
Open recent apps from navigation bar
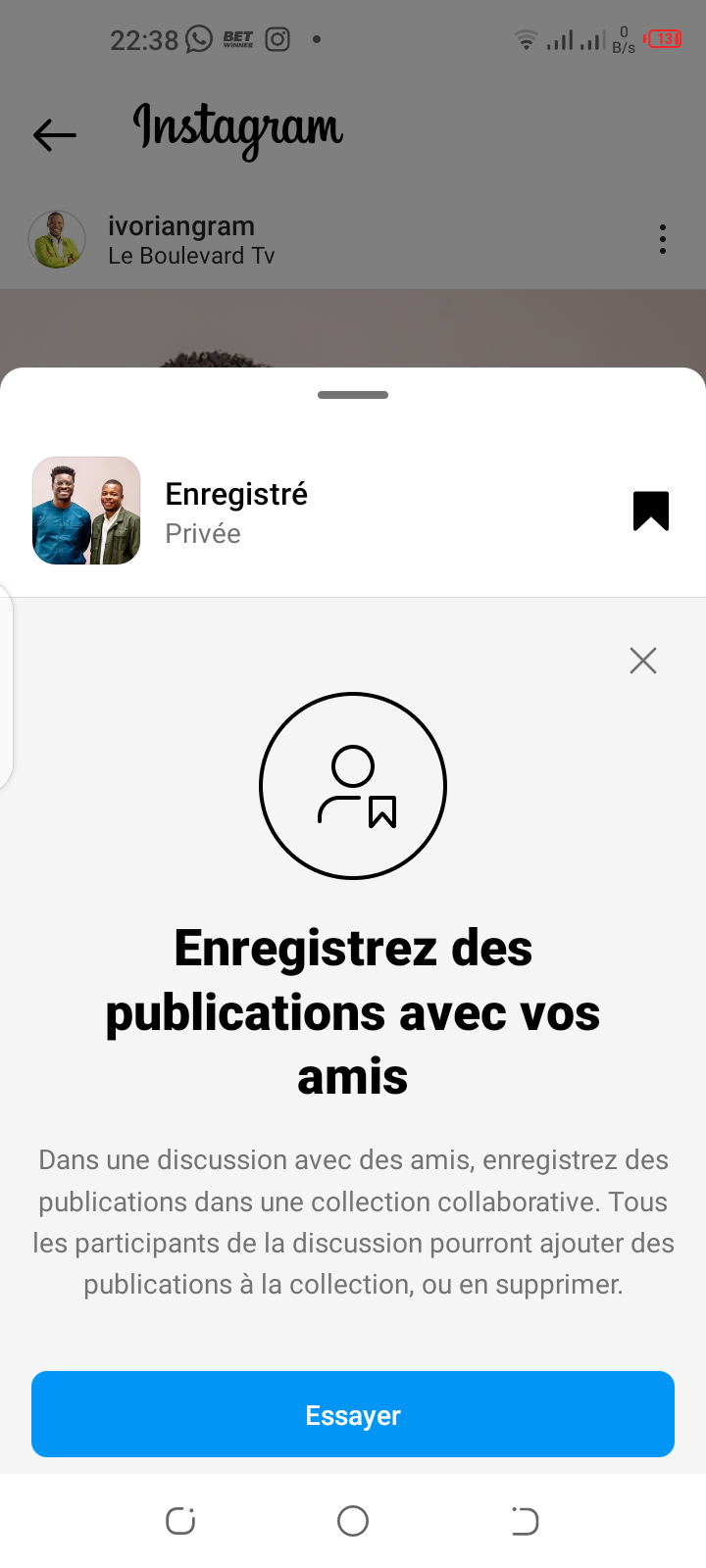(x=180, y=1521)
